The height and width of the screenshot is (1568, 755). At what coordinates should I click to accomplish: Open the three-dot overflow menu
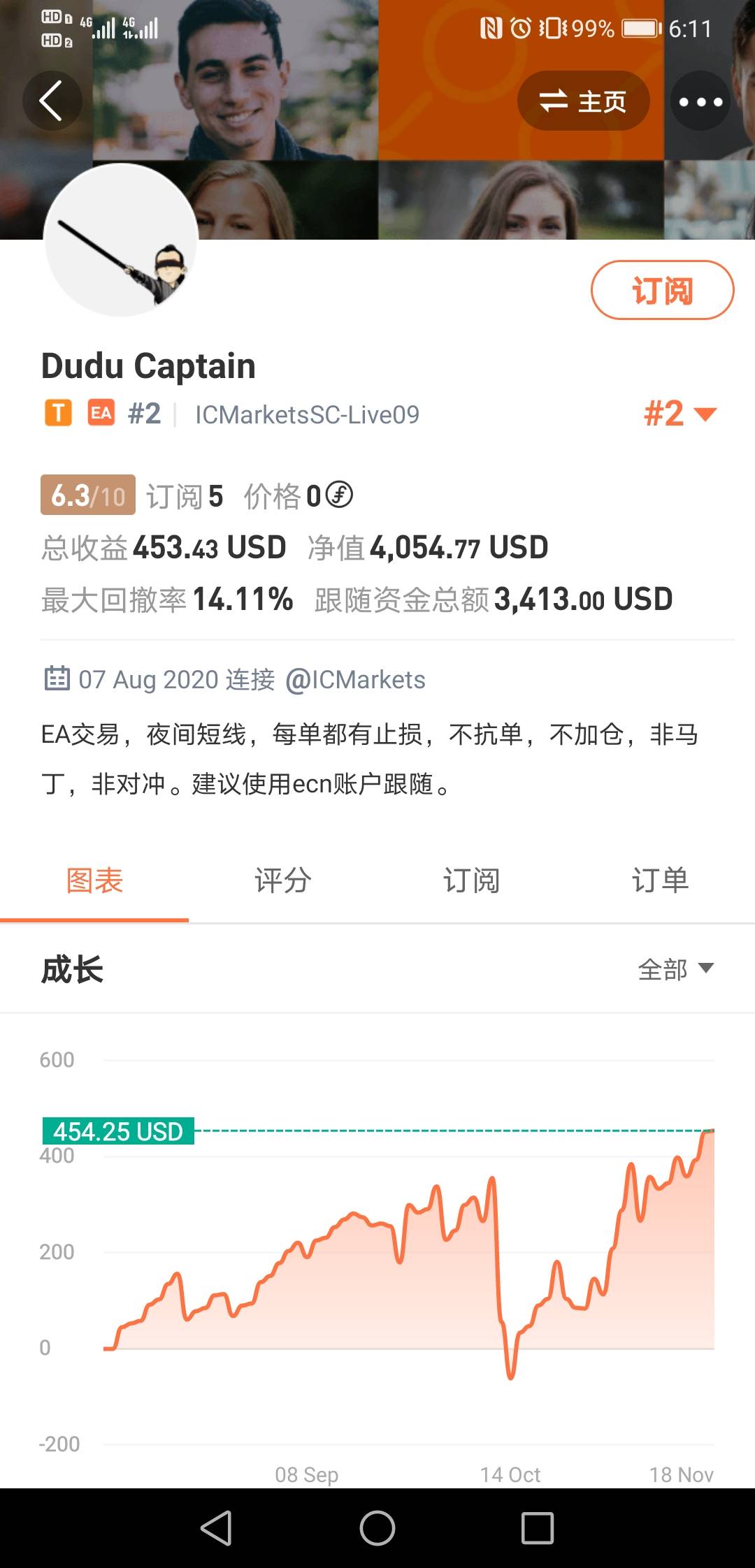click(x=700, y=101)
